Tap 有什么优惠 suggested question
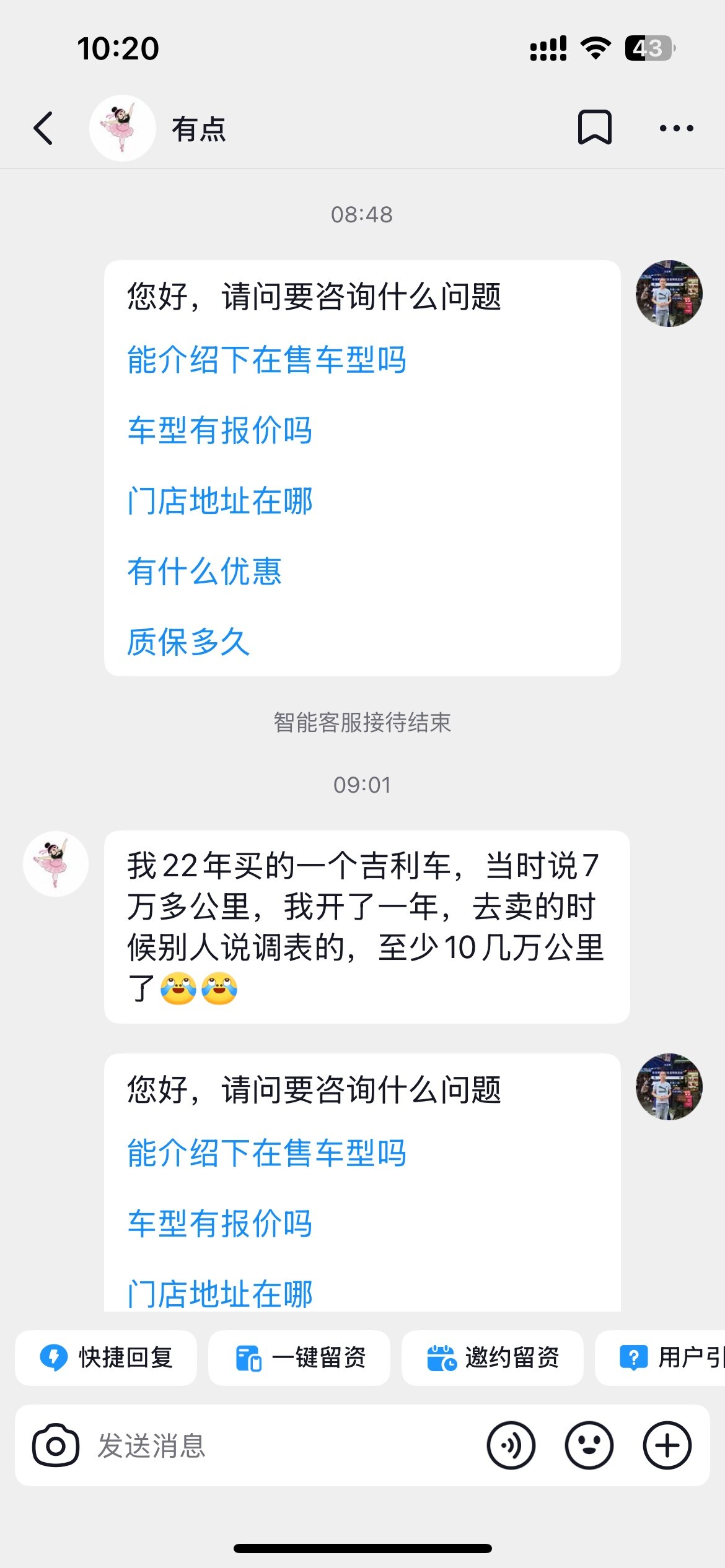 pos(204,571)
